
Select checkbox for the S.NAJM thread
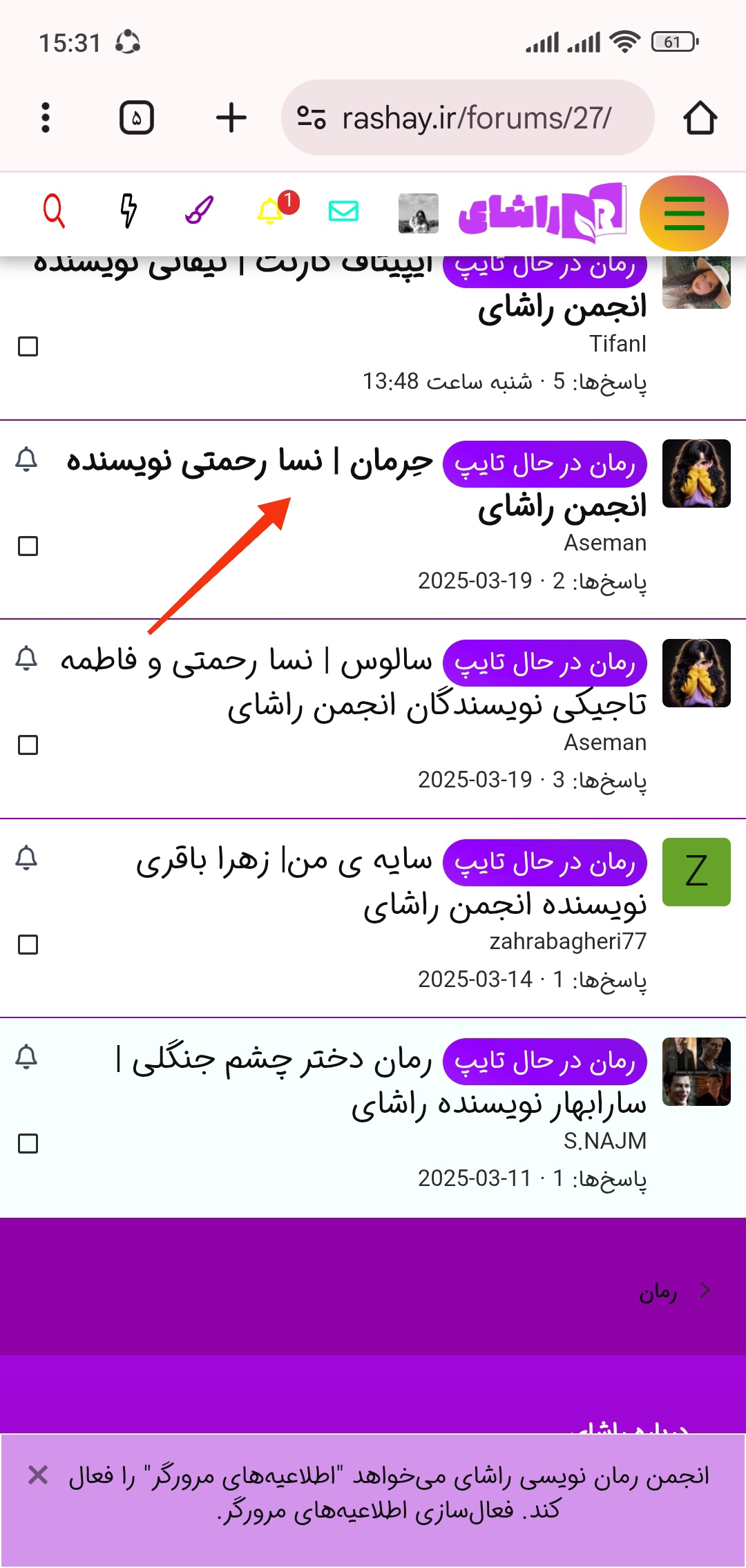[x=28, y=1144]
